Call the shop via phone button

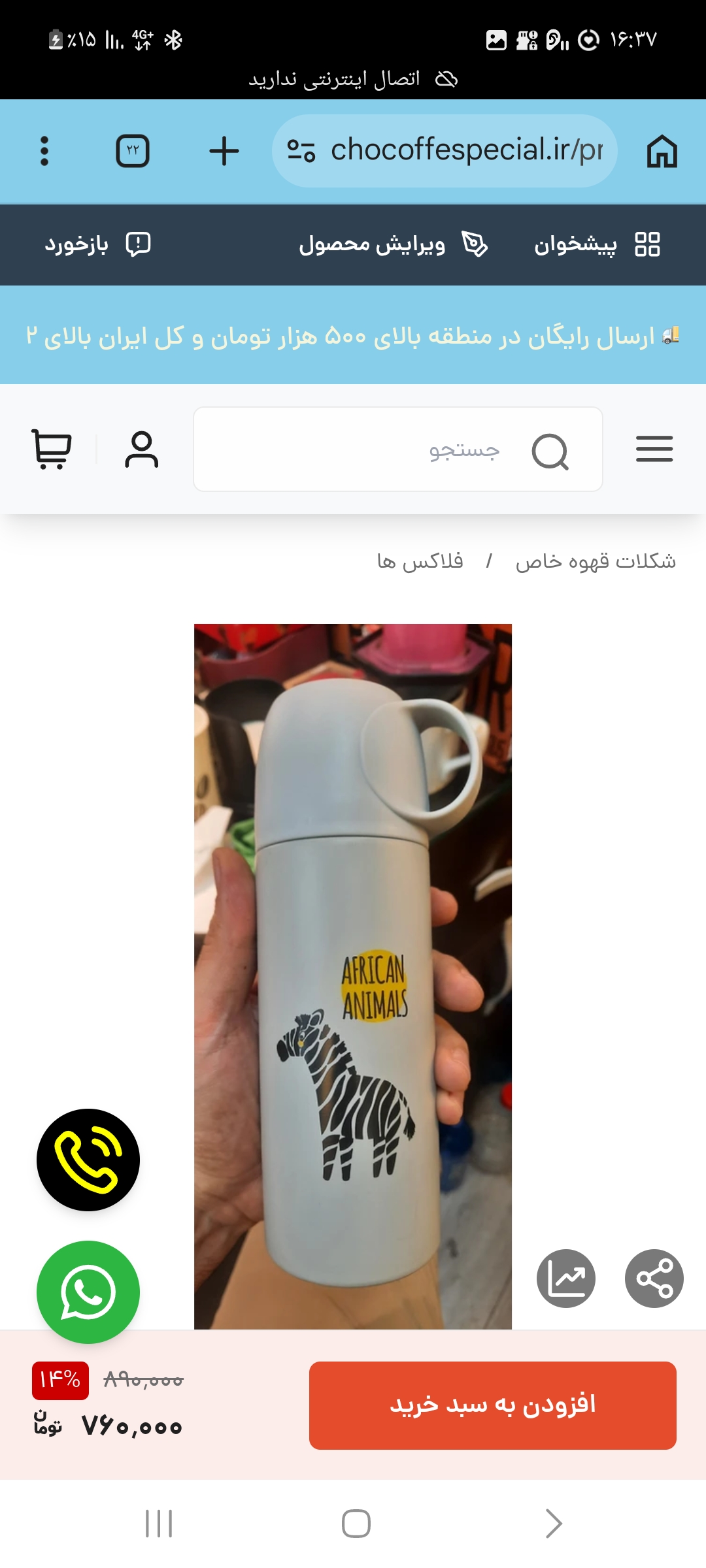88,1160
